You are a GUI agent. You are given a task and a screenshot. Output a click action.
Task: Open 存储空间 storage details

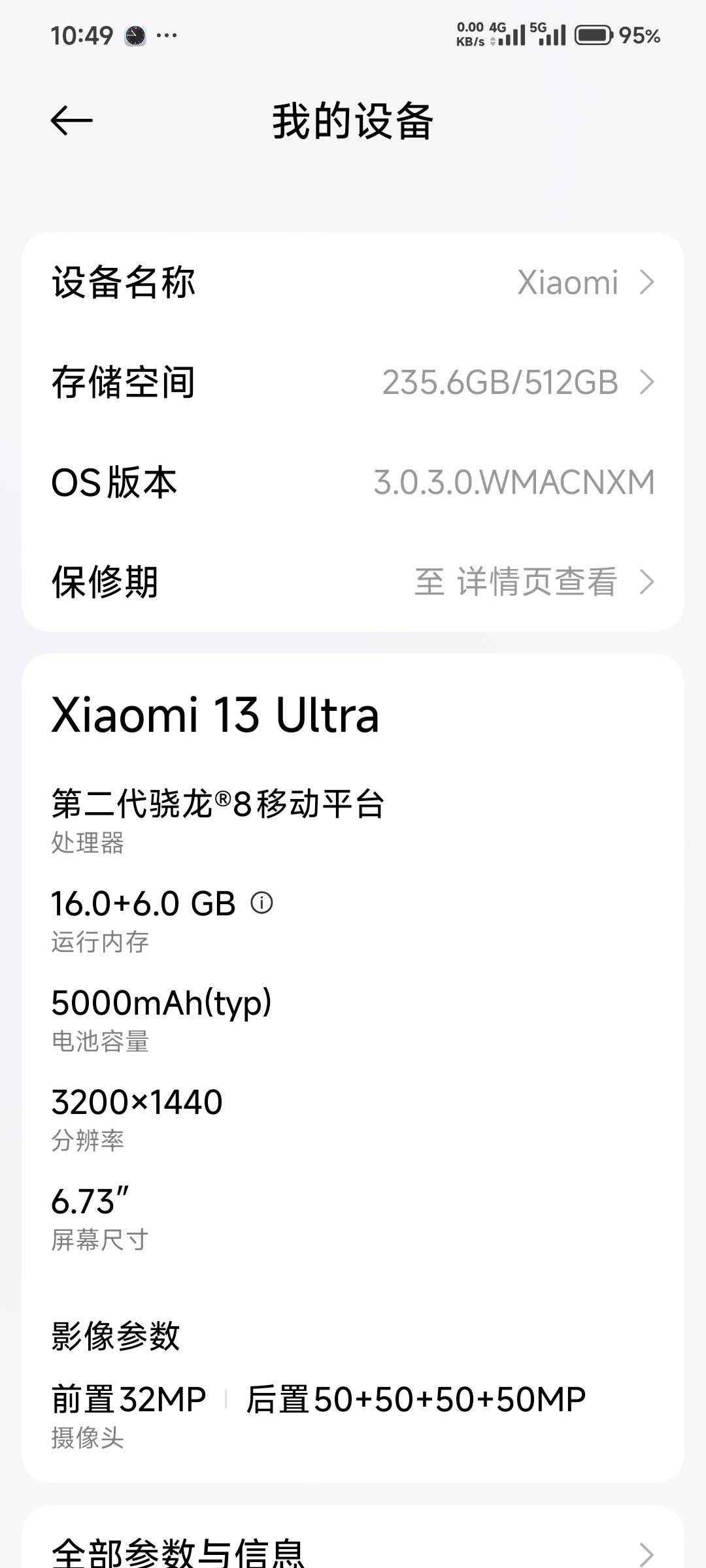coord(353,383)
